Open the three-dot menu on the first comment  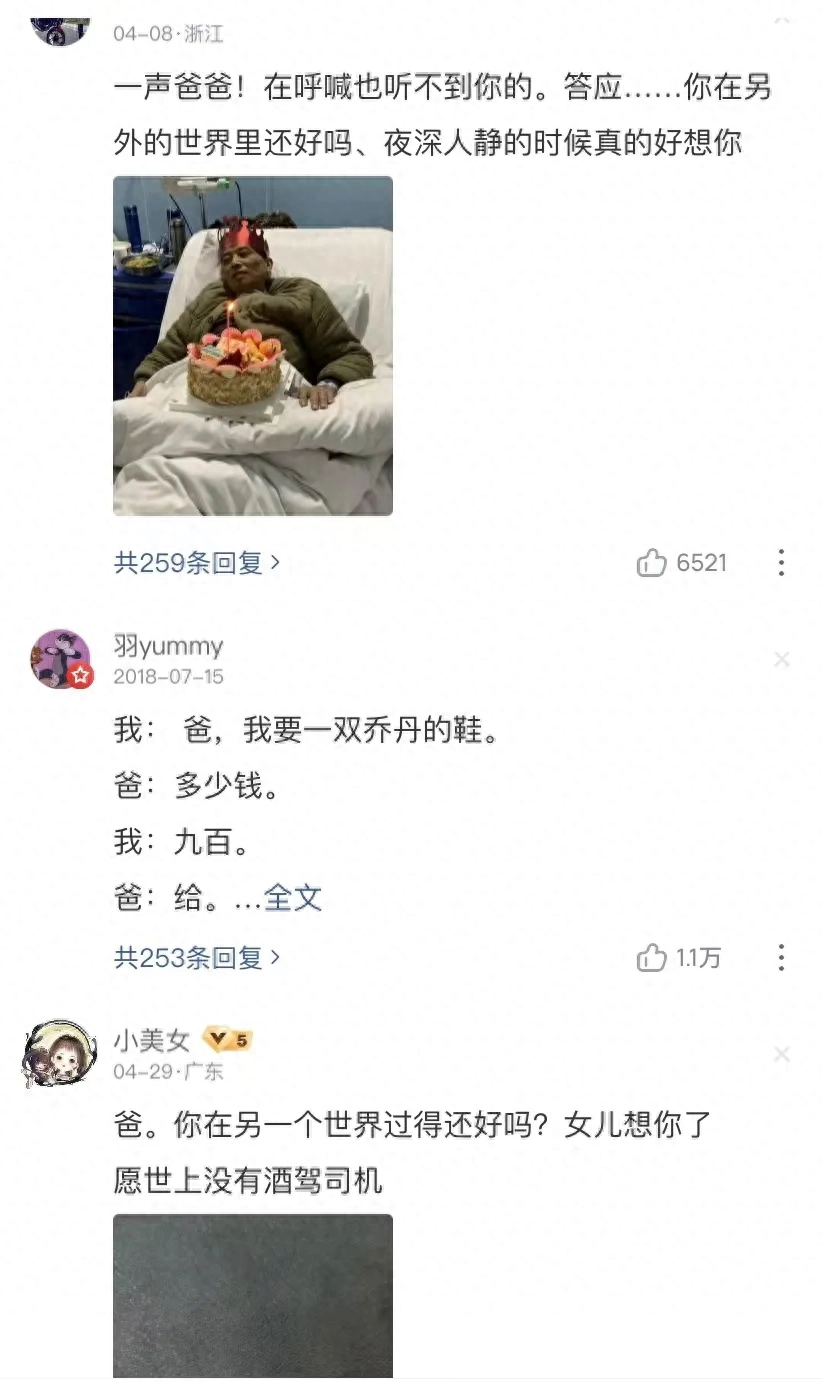781,563
